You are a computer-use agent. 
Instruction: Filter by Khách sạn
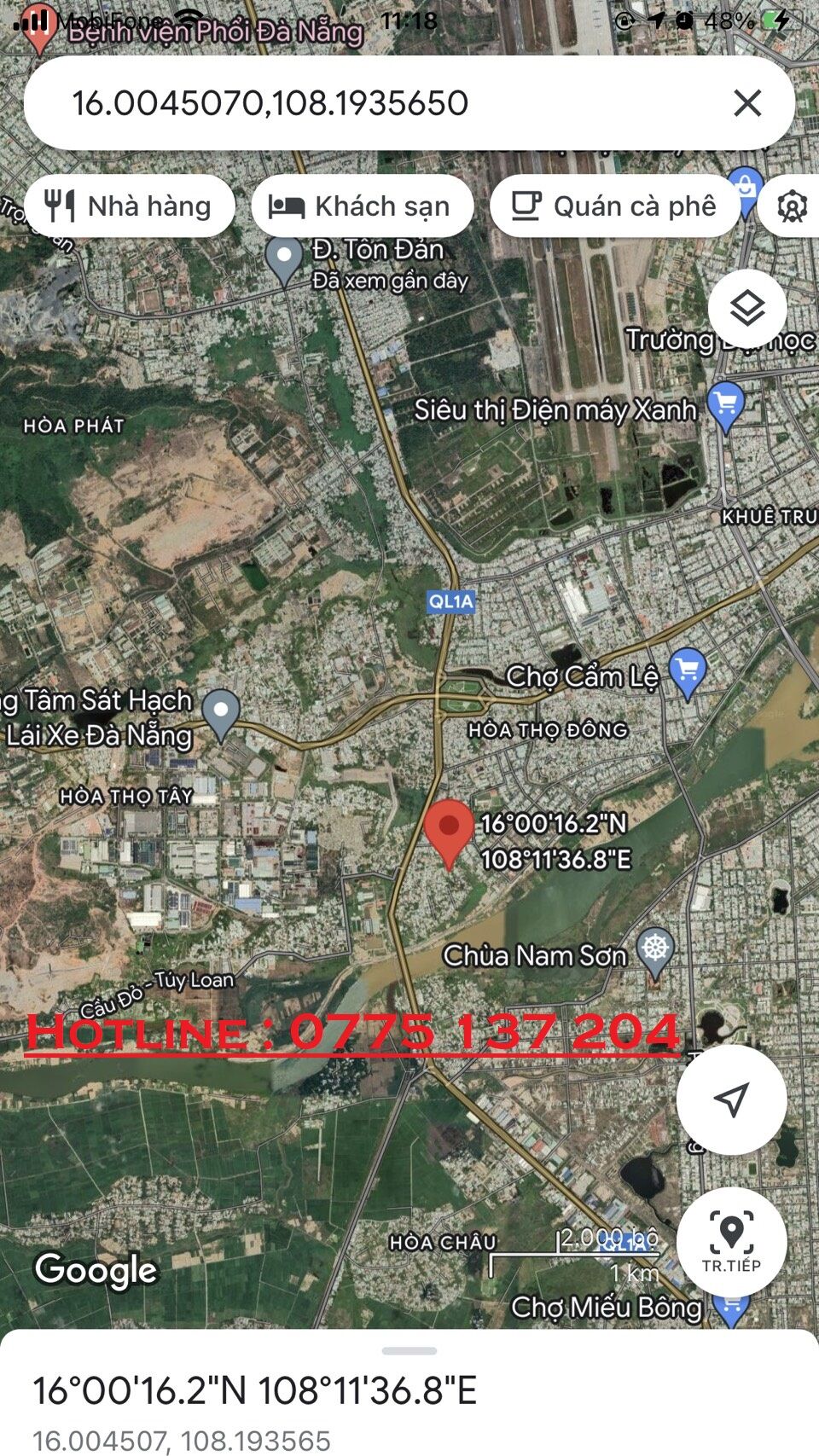(362, 206)
